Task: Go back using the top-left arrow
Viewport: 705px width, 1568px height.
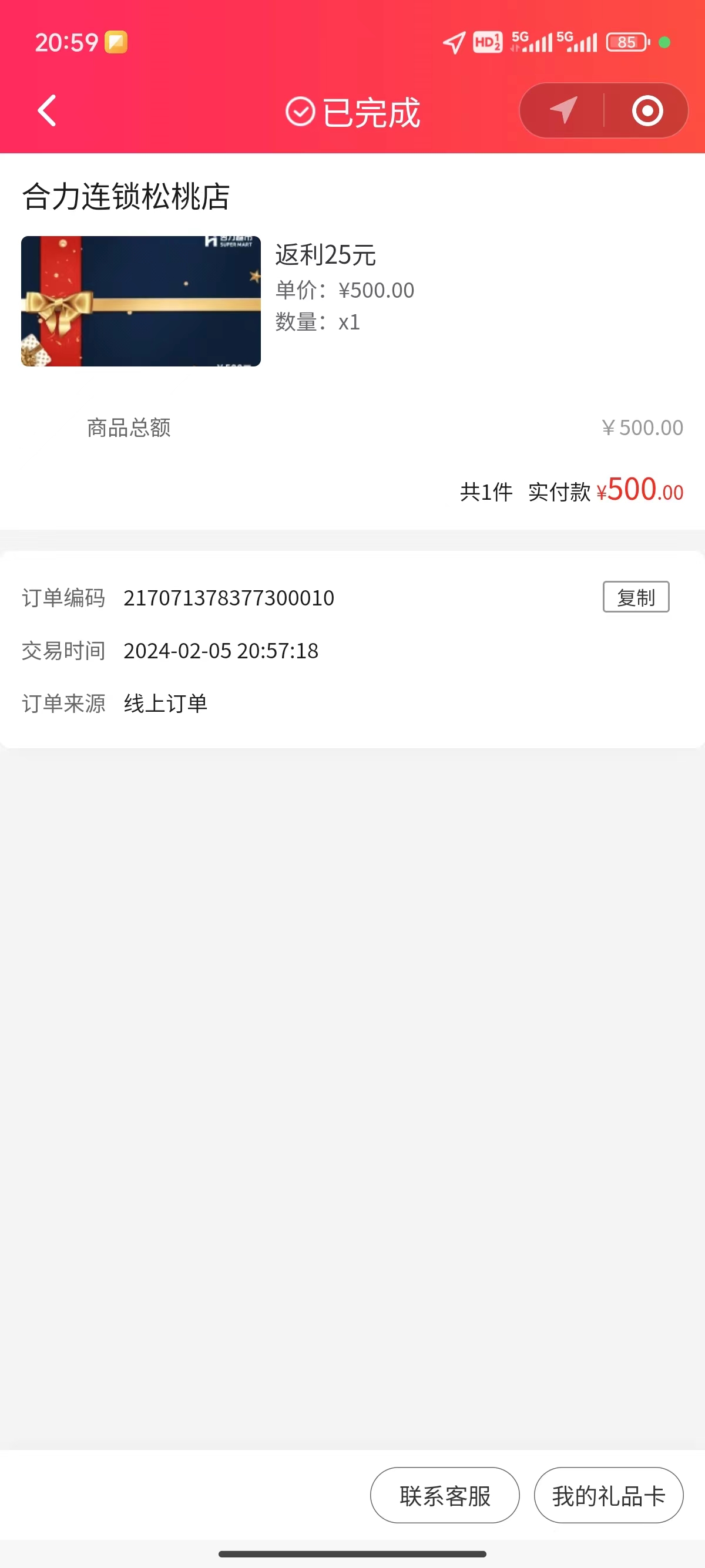Action: tap(47, 111)
